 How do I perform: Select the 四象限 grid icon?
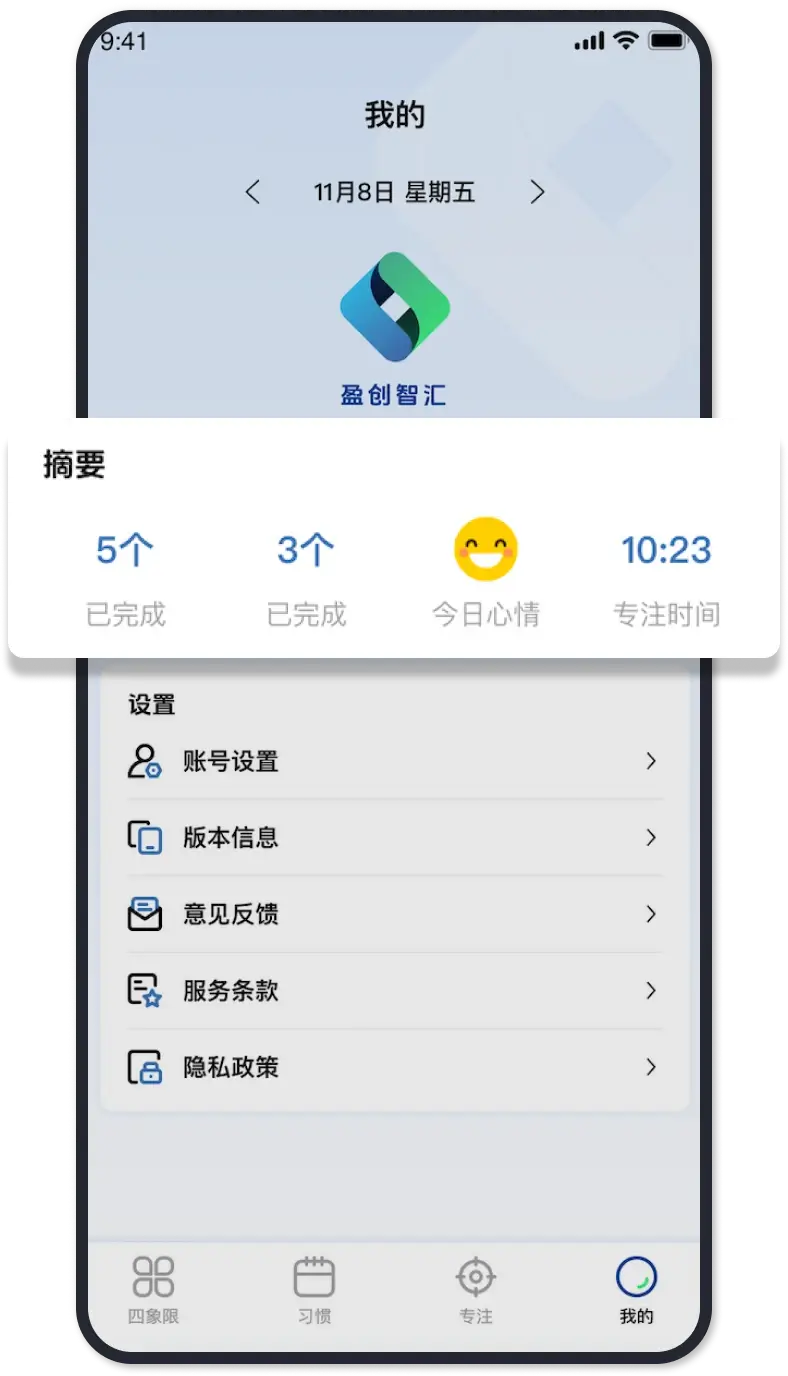[x=151, y=1276]
